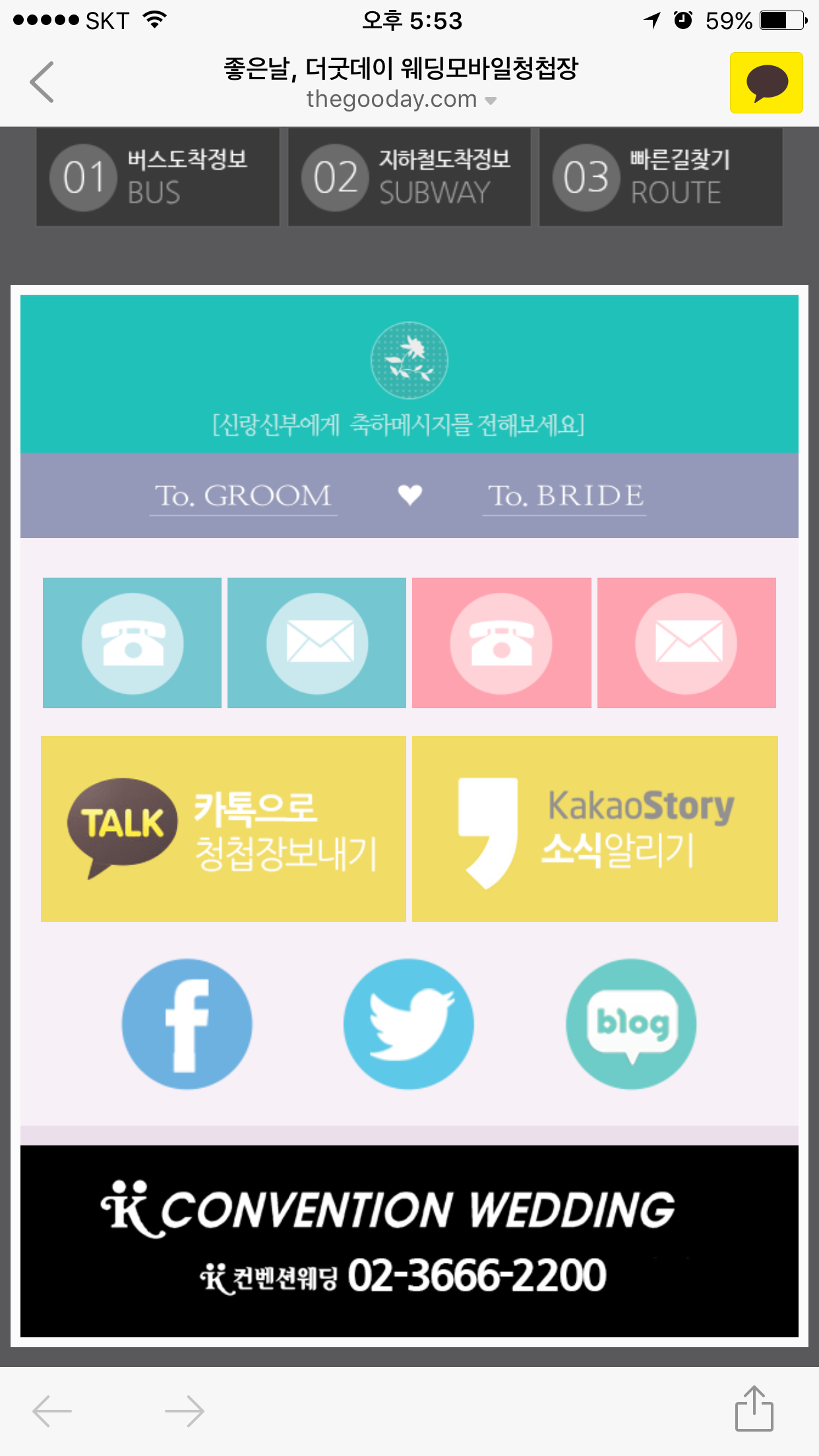
Task: Go to the previous page in toolbar
Action: coord(53,1411)
